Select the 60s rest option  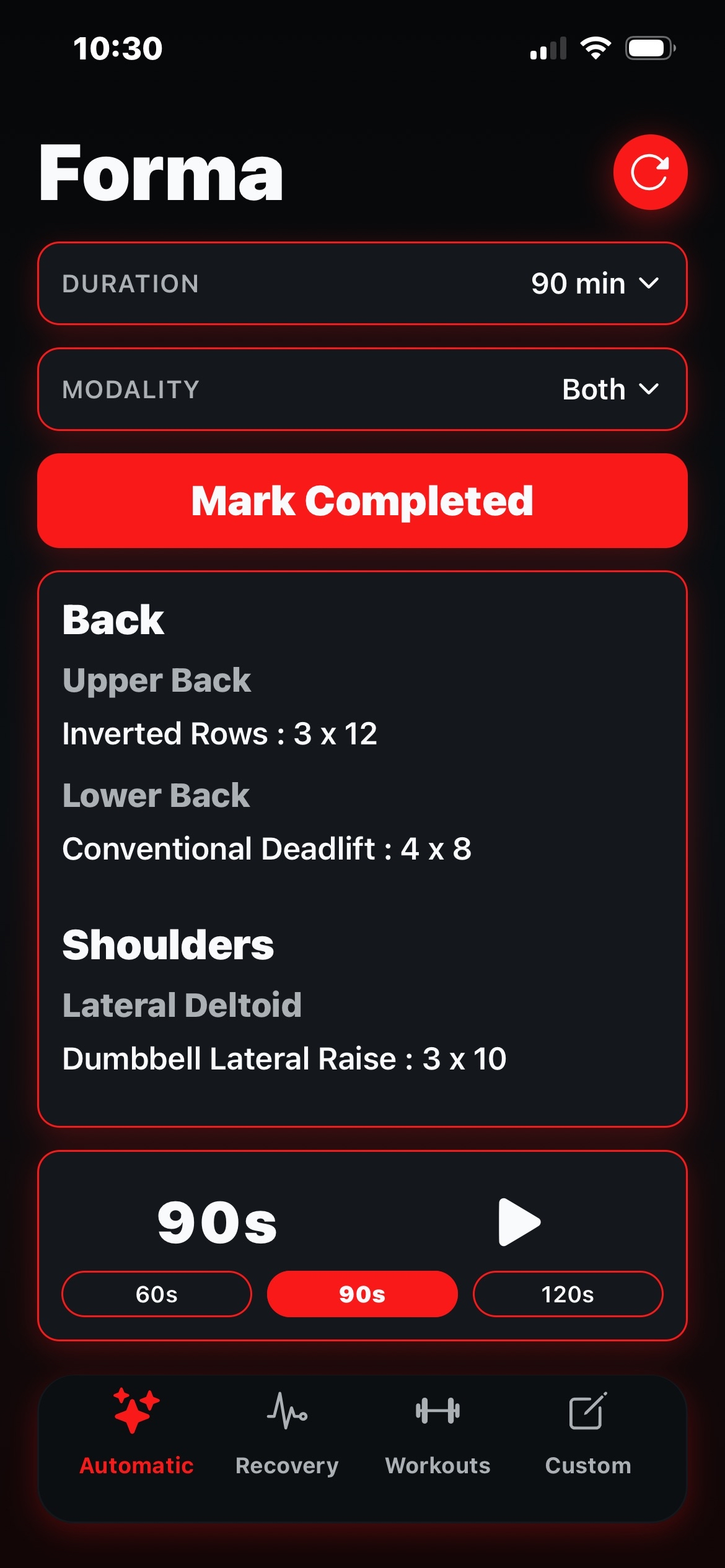[x=157, y=1294]
